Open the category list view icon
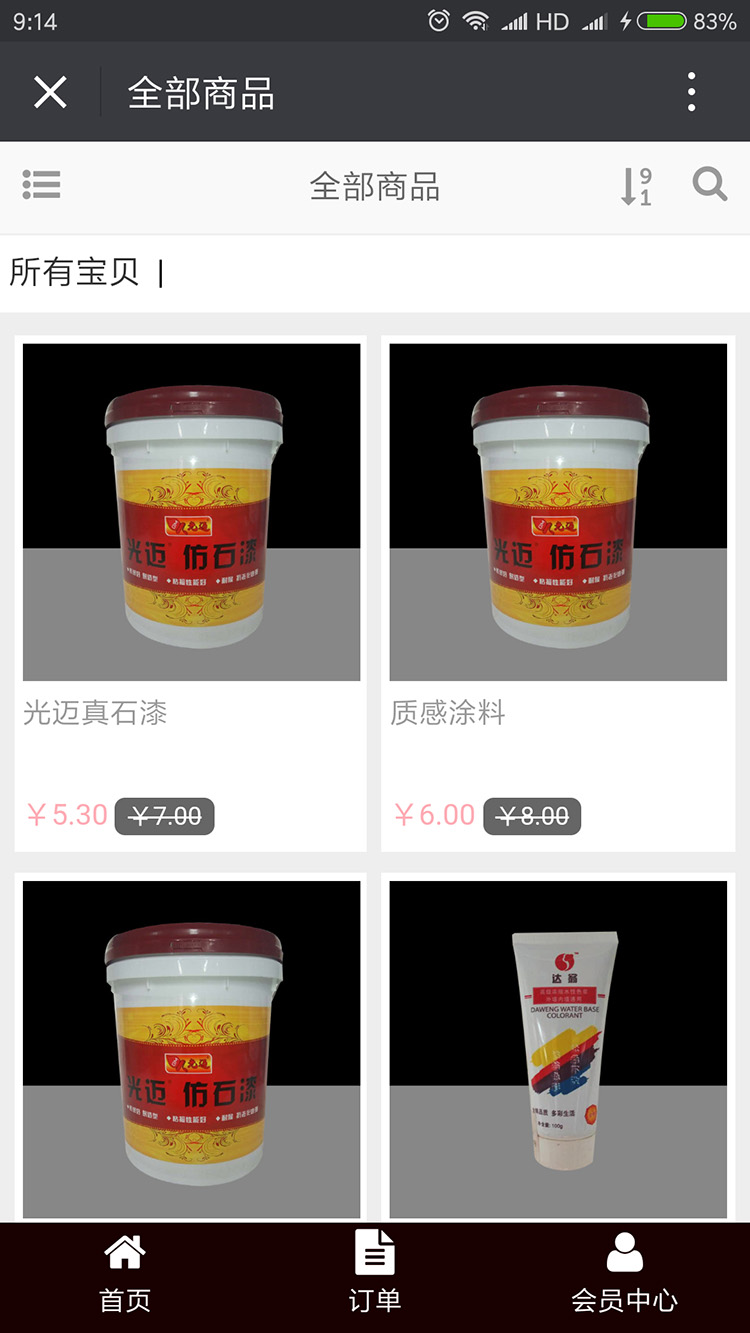 click(x=42, y=185)
